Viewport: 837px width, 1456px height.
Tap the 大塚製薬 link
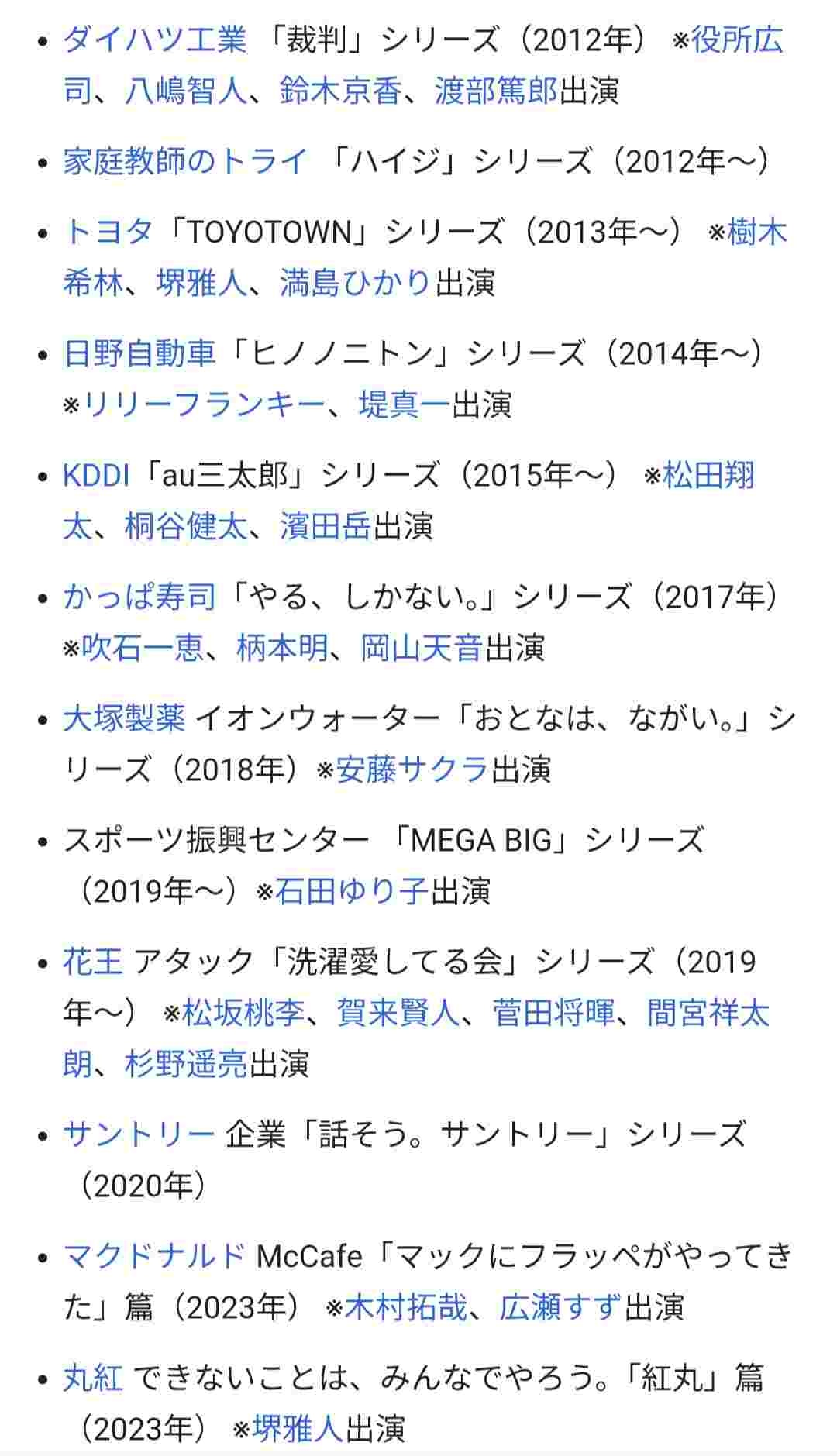(124, 718)
